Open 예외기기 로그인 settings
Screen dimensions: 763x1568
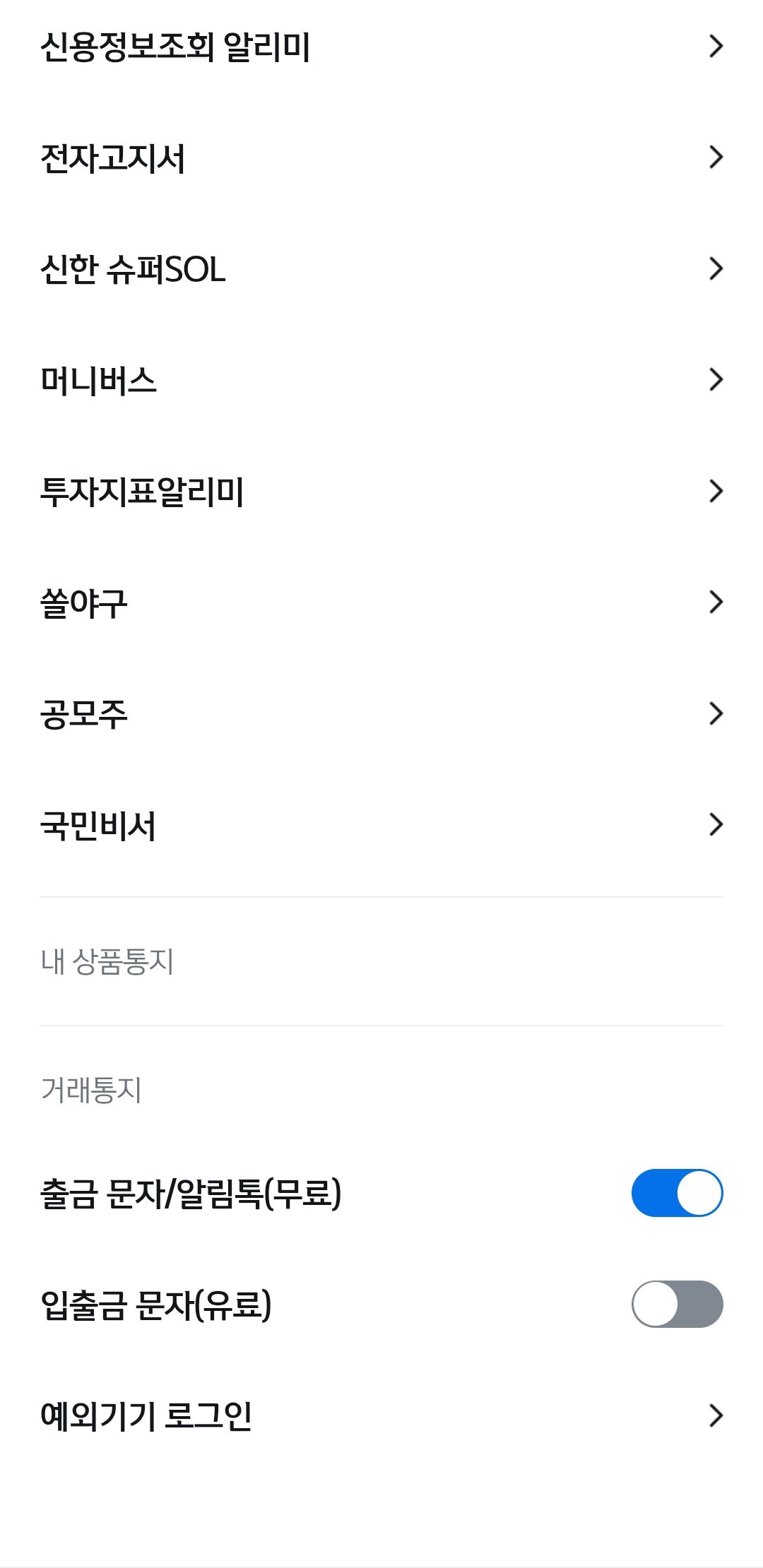click(x=381, y=1415)
